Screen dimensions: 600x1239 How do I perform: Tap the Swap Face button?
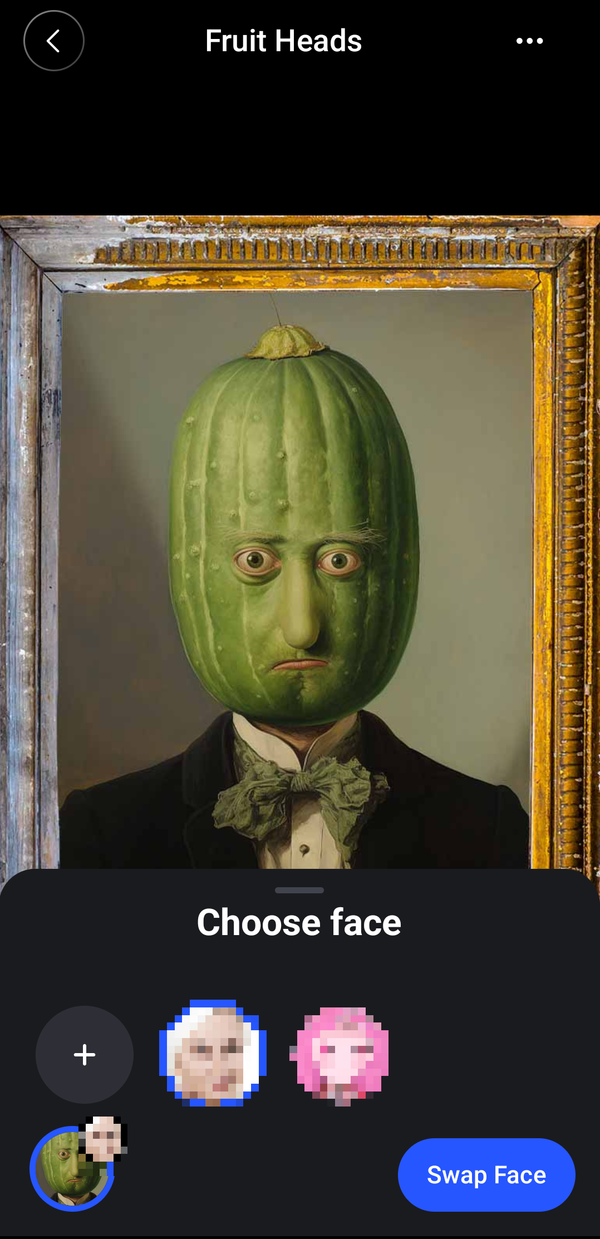coord(486,1174)
